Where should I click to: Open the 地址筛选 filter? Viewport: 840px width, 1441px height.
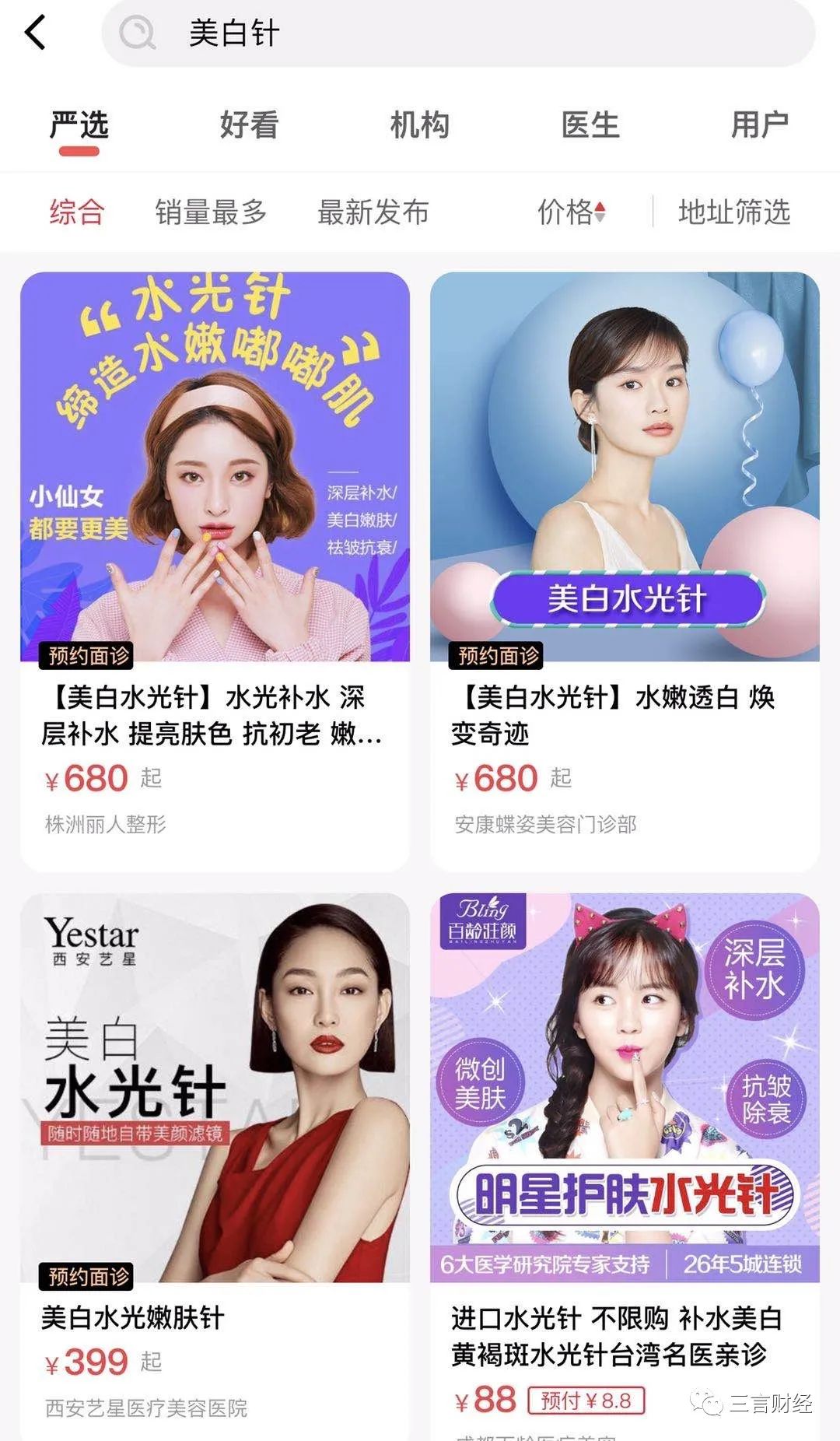tap(733, 212)
